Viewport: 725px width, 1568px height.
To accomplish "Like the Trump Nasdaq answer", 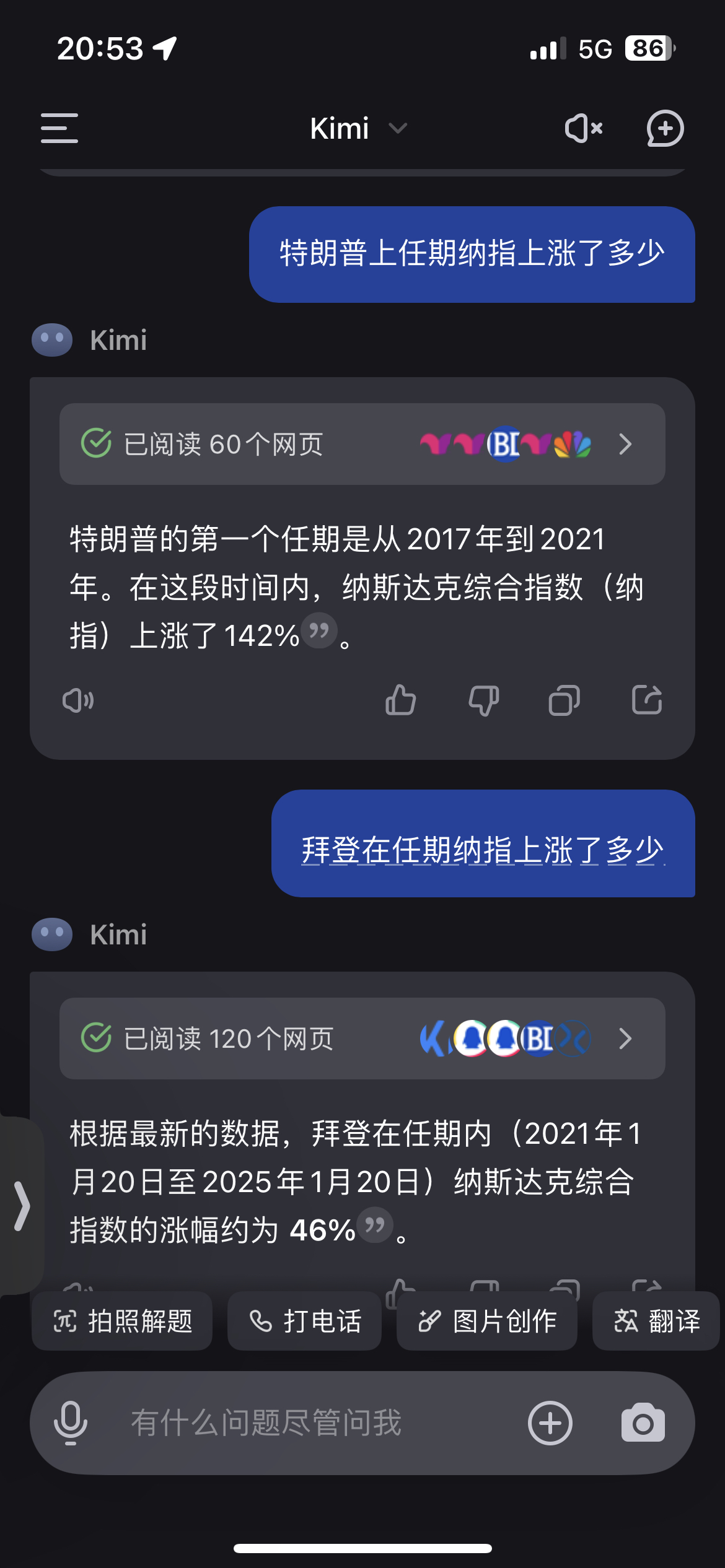I will click(x=401, y=700).
